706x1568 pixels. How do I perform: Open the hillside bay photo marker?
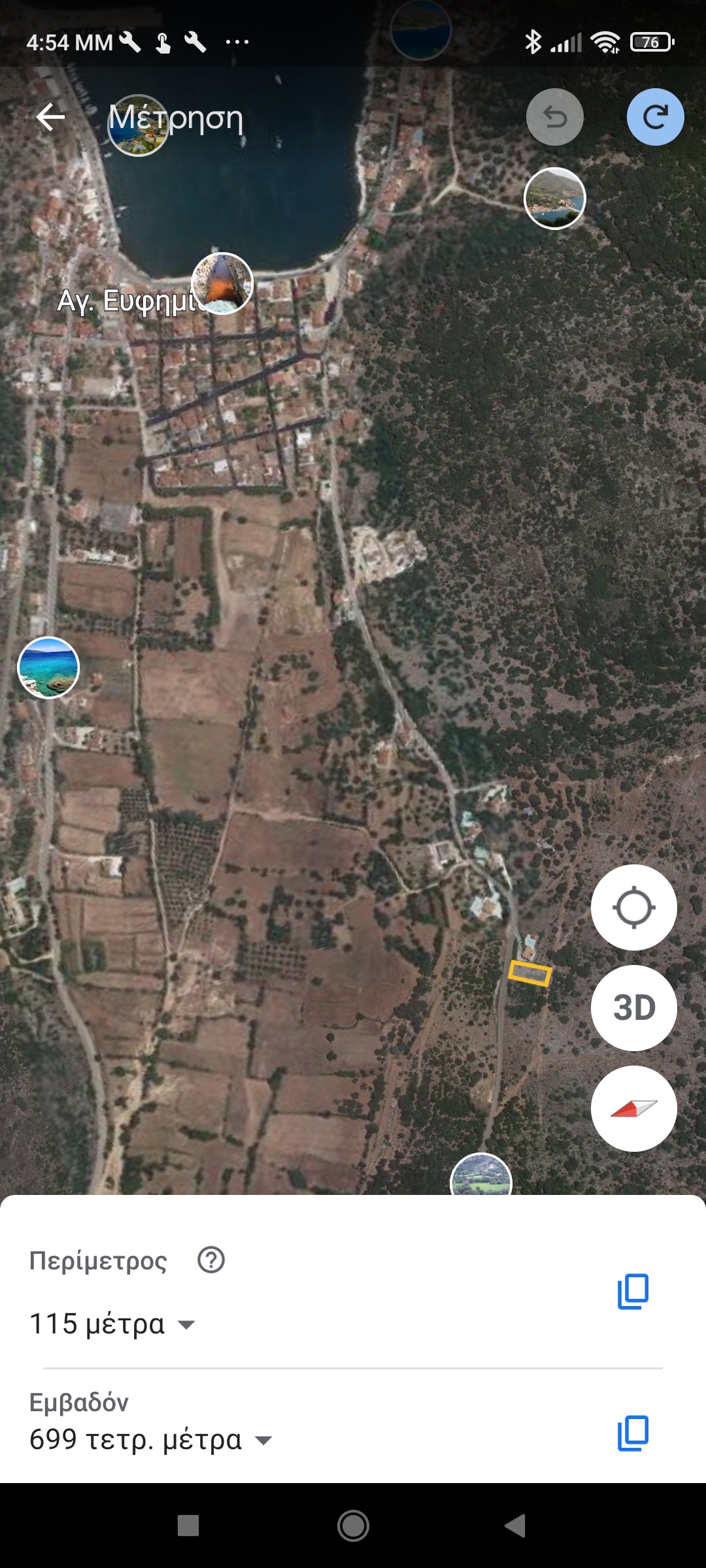(555, 199)
